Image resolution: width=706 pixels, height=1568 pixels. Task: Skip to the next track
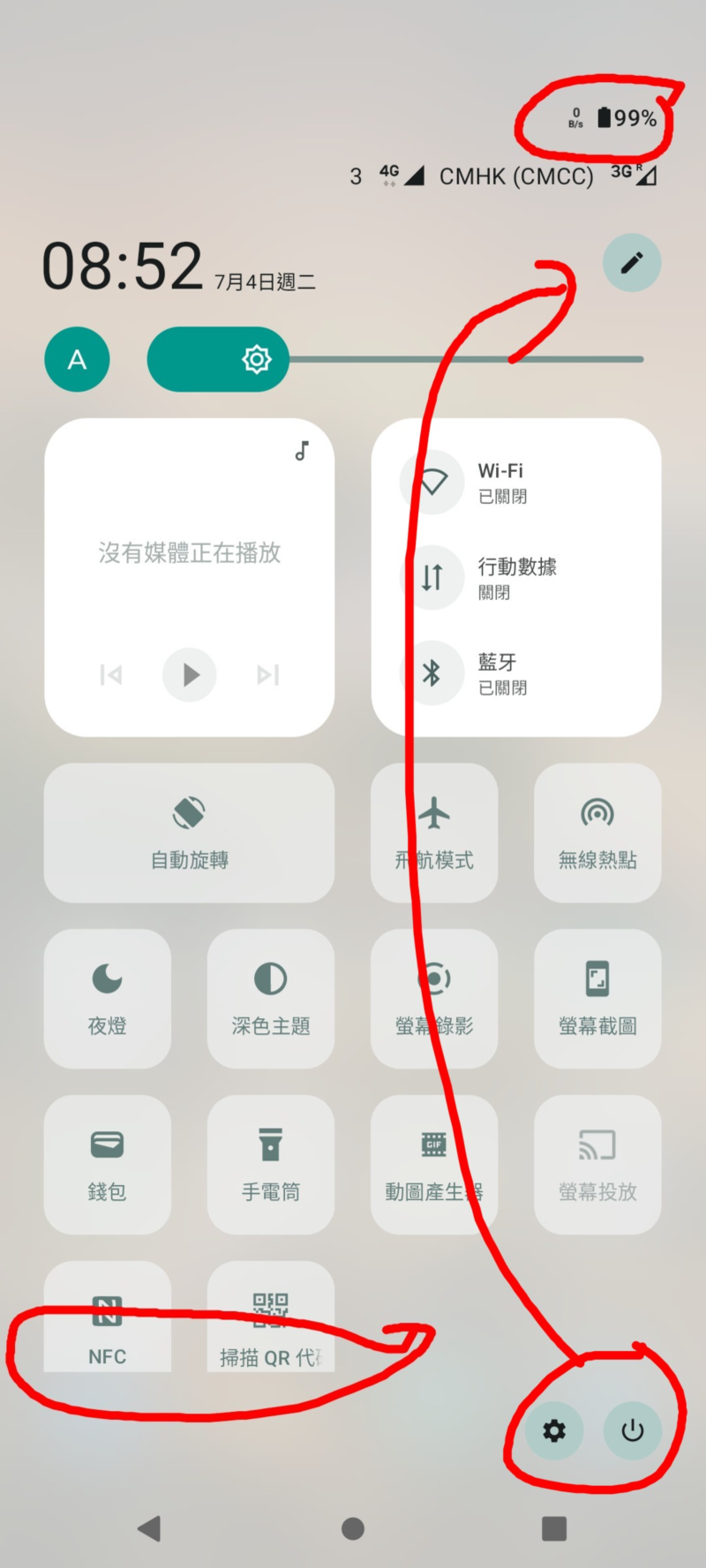pyautogui.click(x=268, y=675)
